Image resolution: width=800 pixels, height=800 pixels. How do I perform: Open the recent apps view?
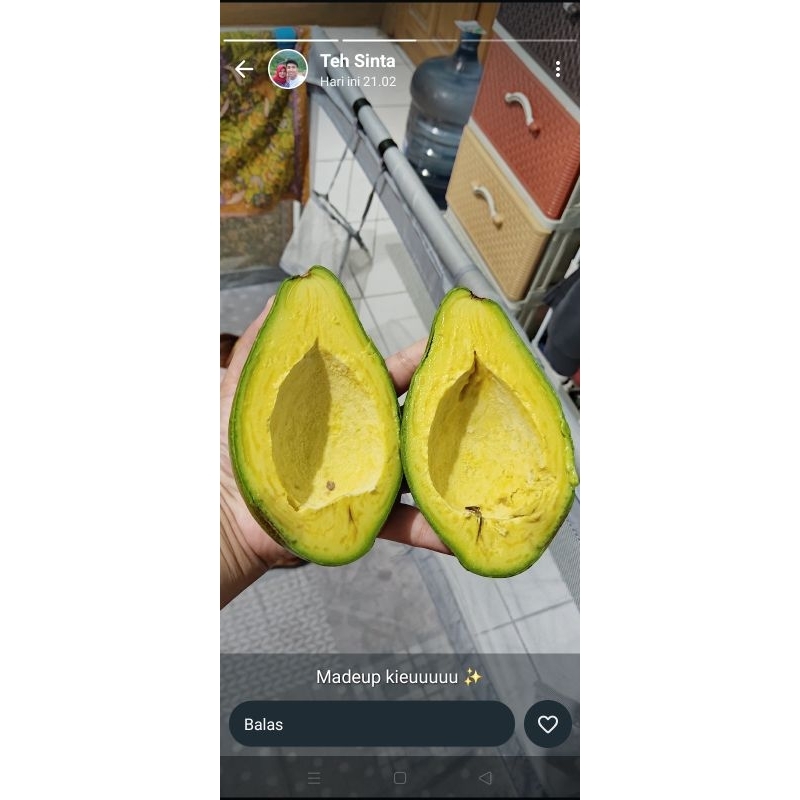(x=314, y=778)
